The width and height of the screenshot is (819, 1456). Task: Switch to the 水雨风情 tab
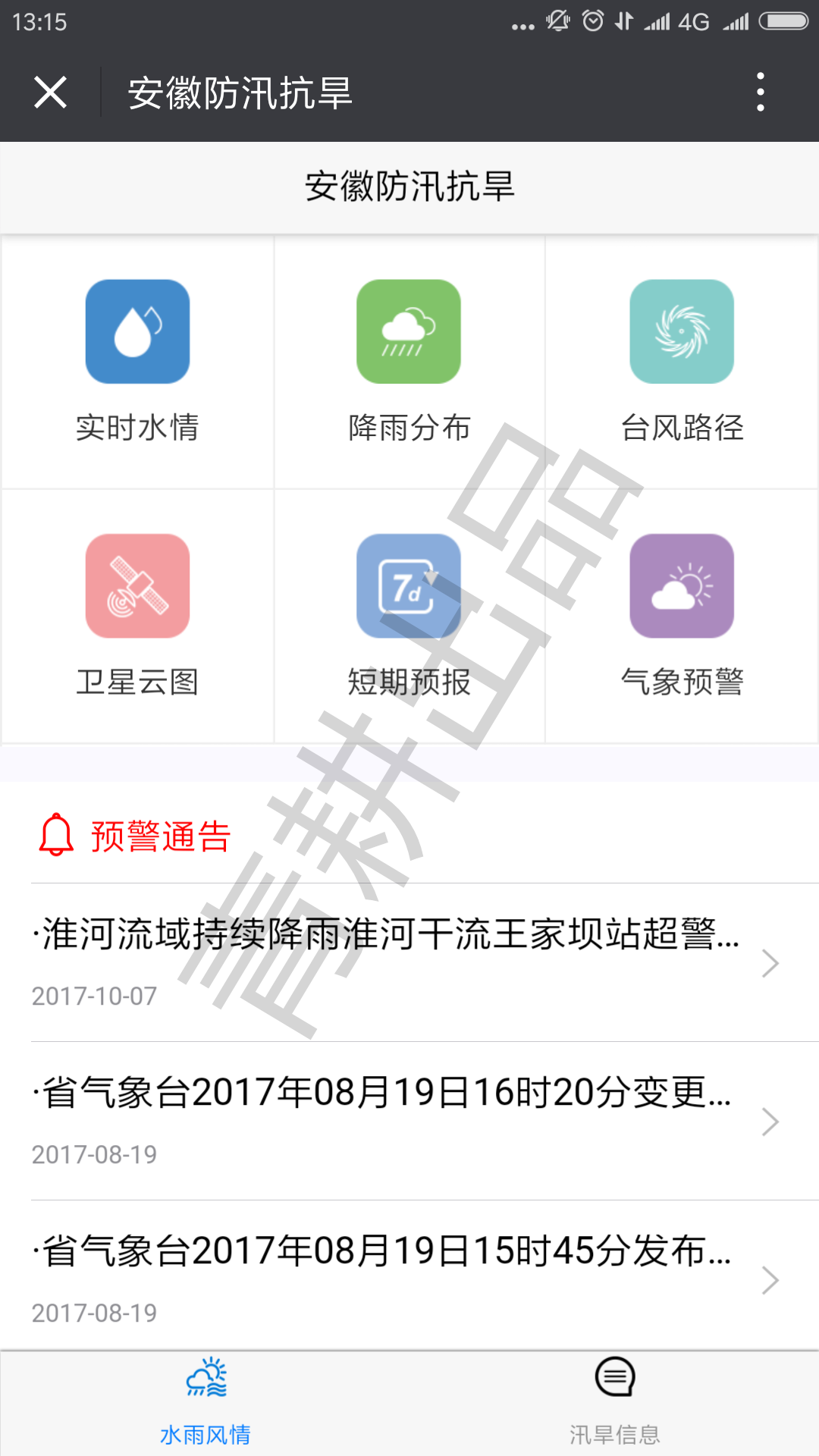(206, 1403)
